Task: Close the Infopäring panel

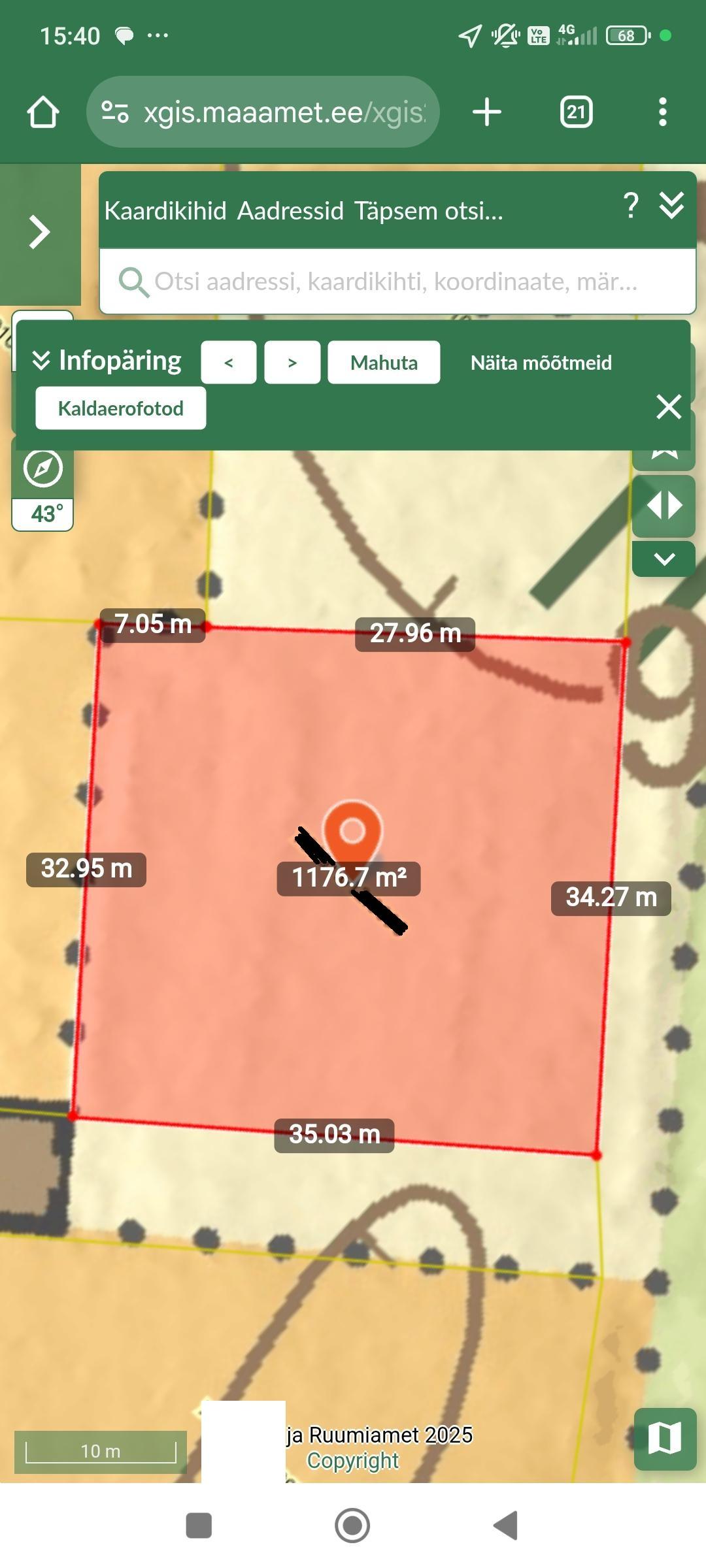Action: [x=669, y=406]
